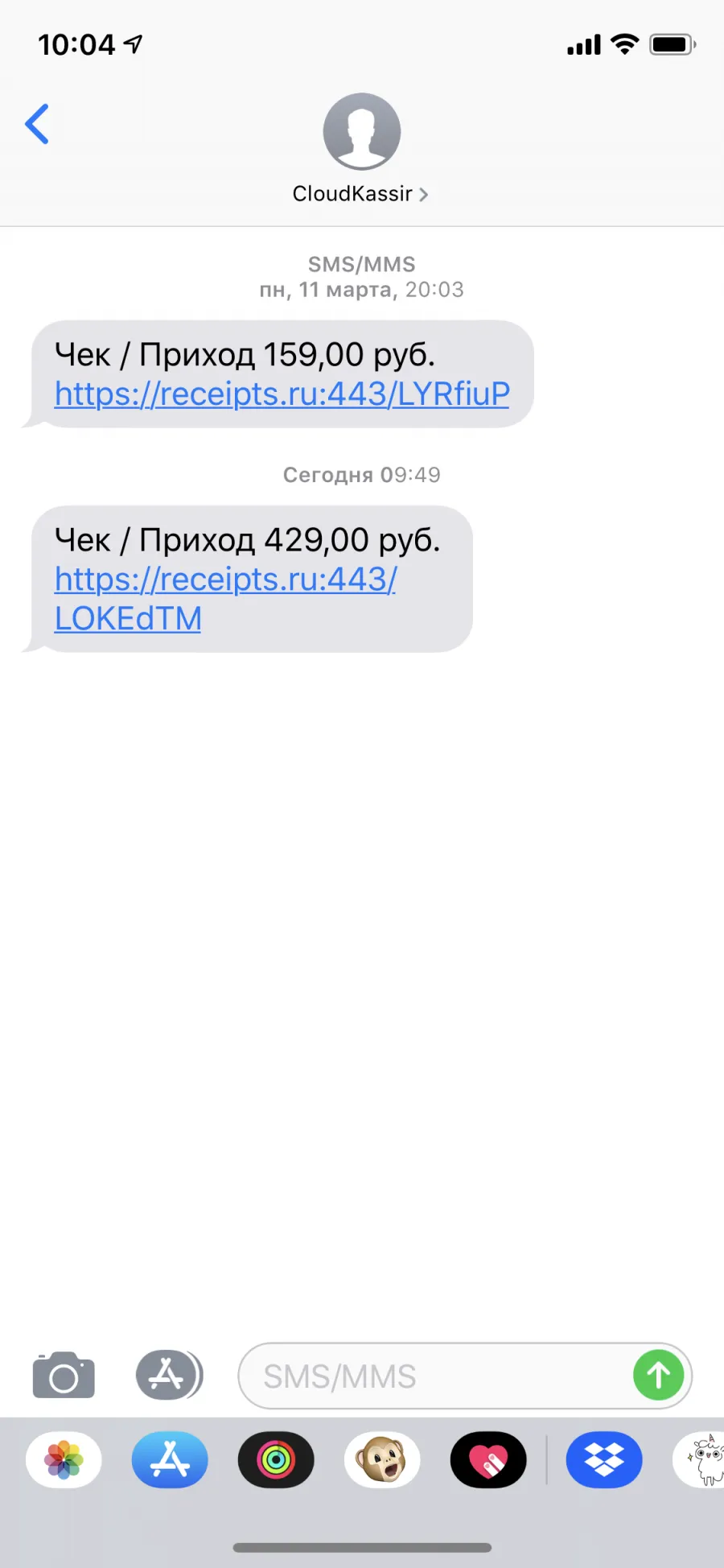Open CloudKassir contact details
Screen dimensions: 724x1568
coord(361,149)
